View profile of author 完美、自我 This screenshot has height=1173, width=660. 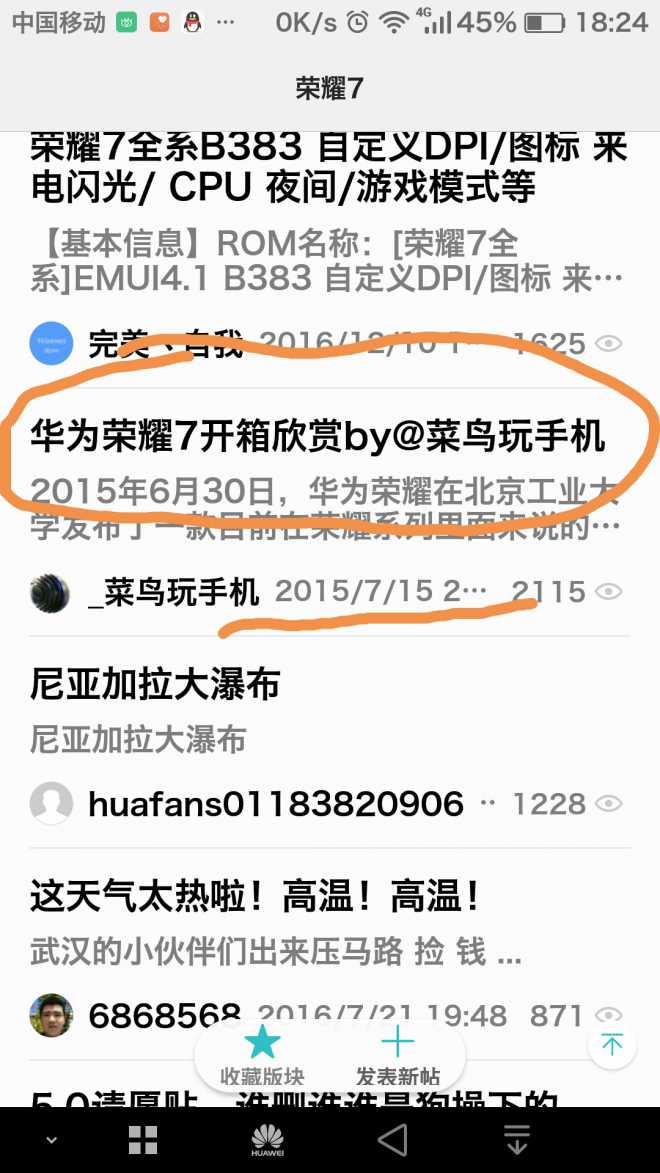pos(165,344)
